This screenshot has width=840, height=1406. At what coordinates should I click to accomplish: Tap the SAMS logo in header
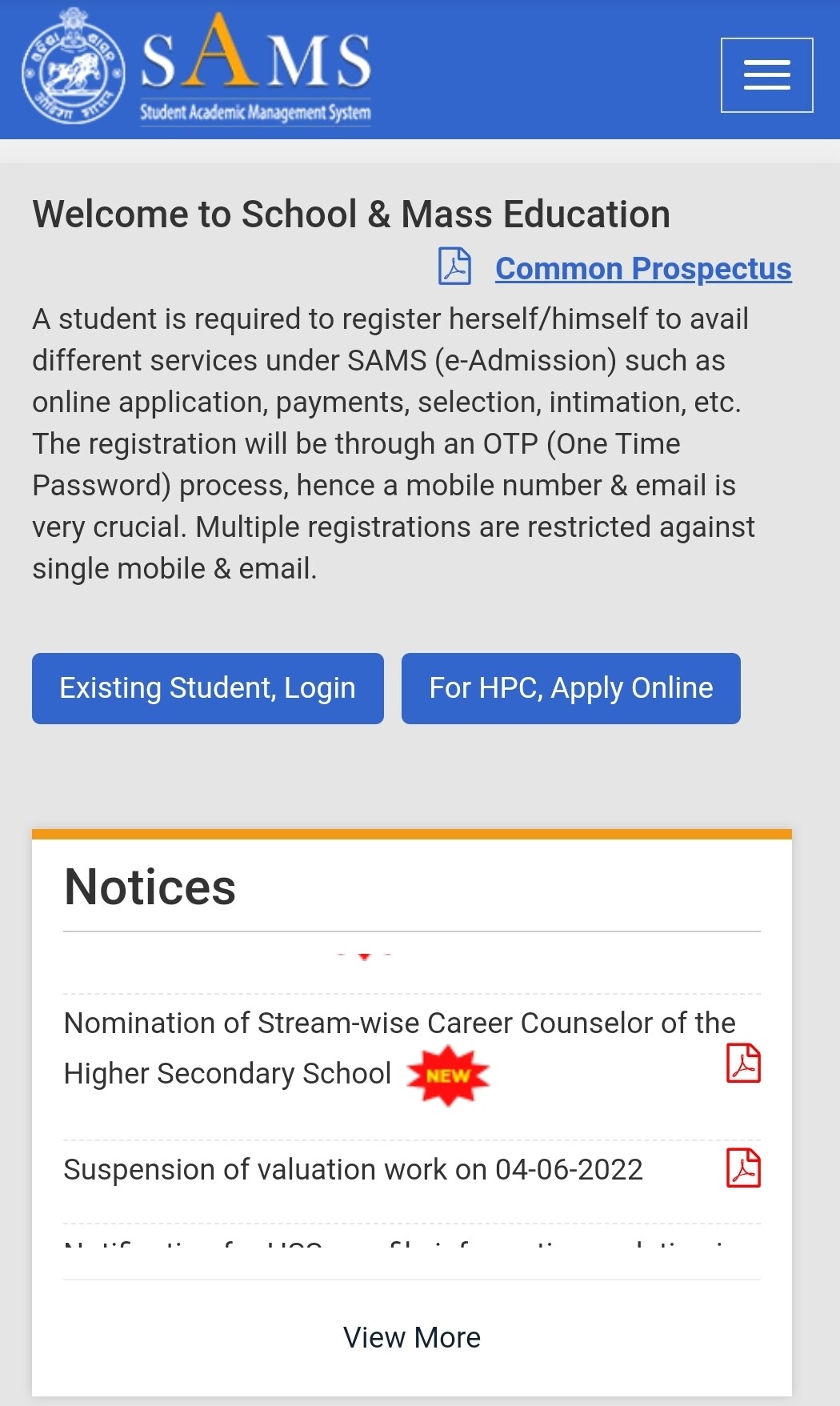tap(197, 68)
